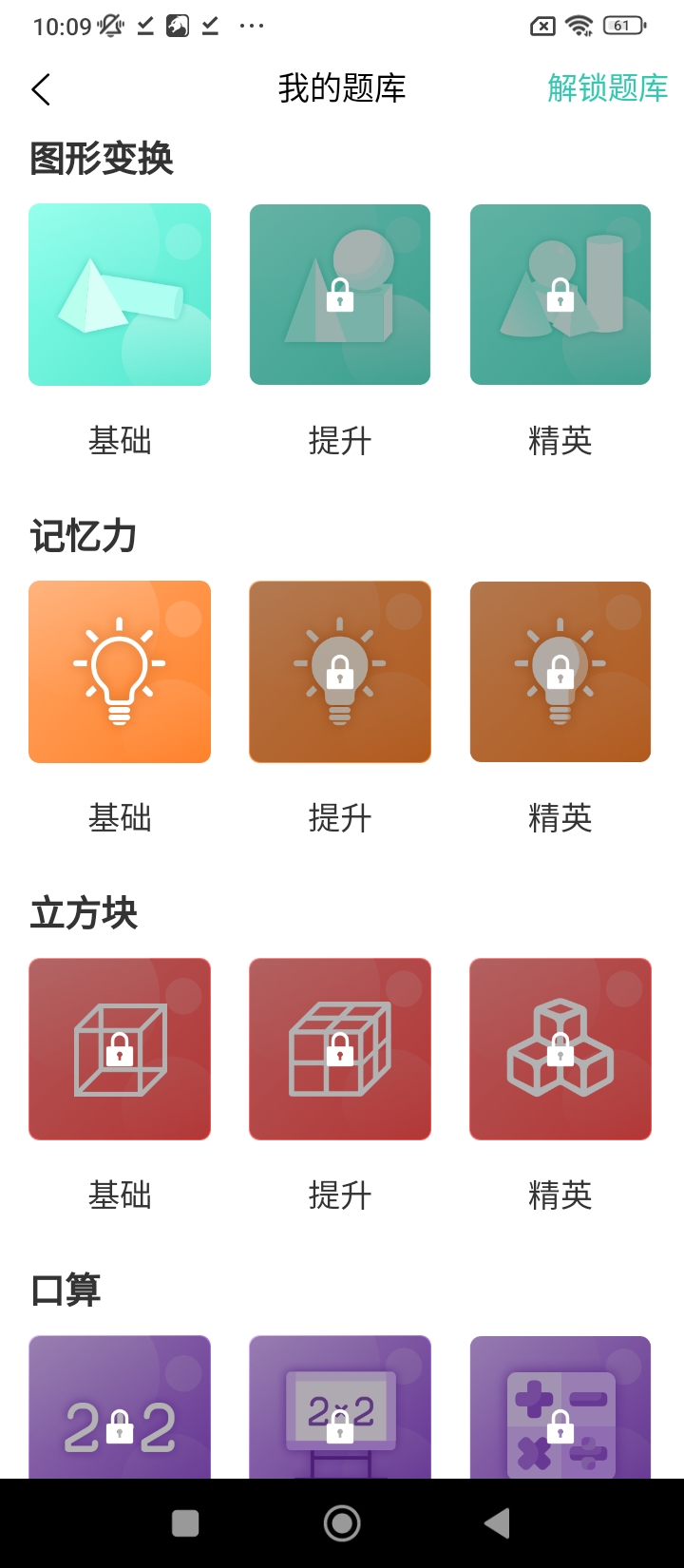
Task: Open the locked 立方块 精英 tile
Action: 560,1049
